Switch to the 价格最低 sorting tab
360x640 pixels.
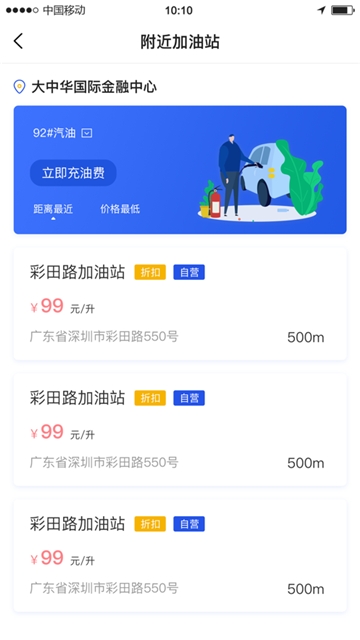tap(120, 209)
